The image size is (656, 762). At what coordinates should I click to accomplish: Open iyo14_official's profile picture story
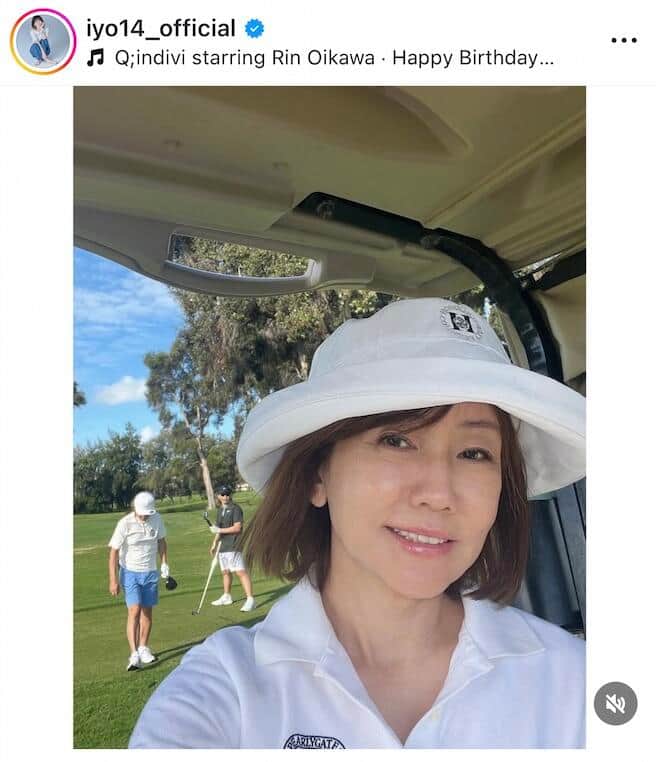[42, 42]
